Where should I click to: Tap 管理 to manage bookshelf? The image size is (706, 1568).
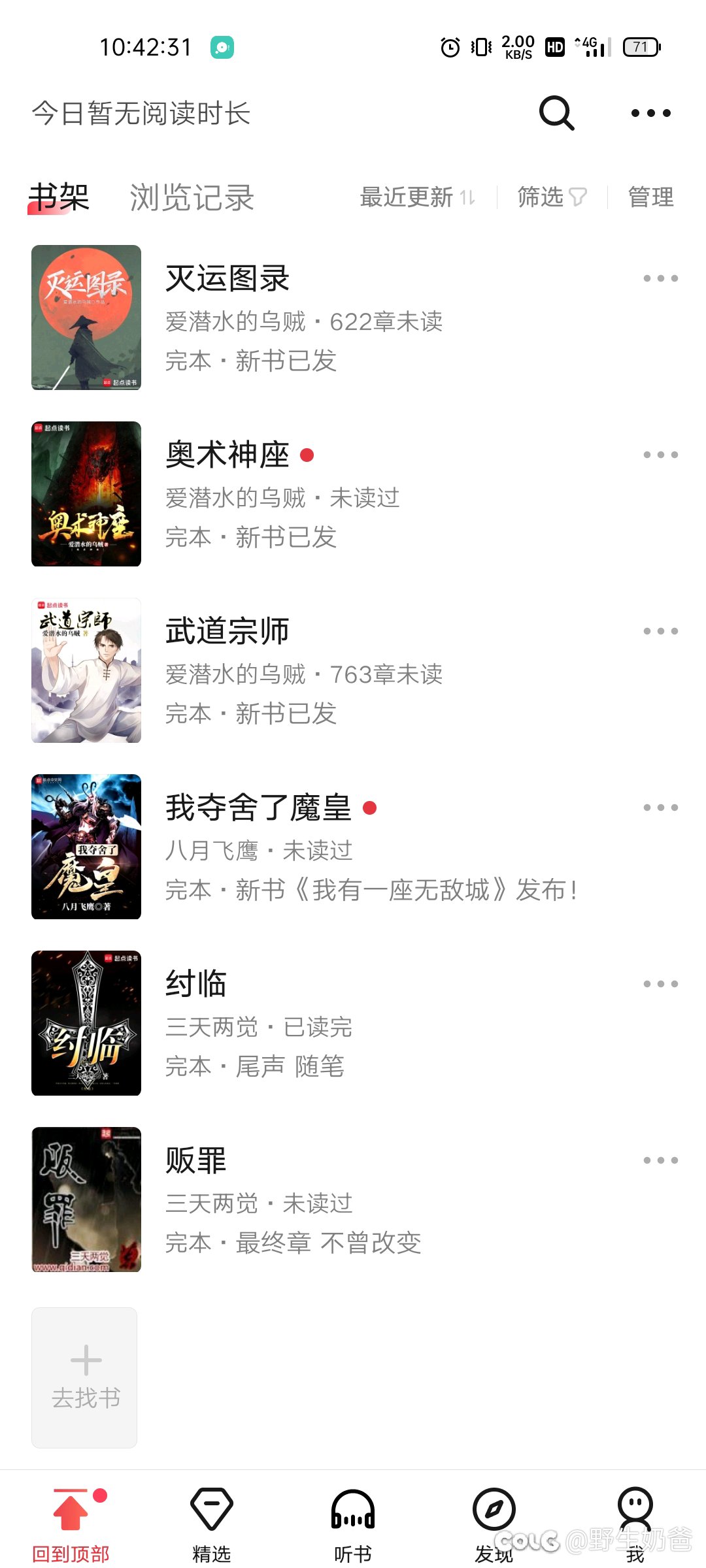tap(650, 197)
